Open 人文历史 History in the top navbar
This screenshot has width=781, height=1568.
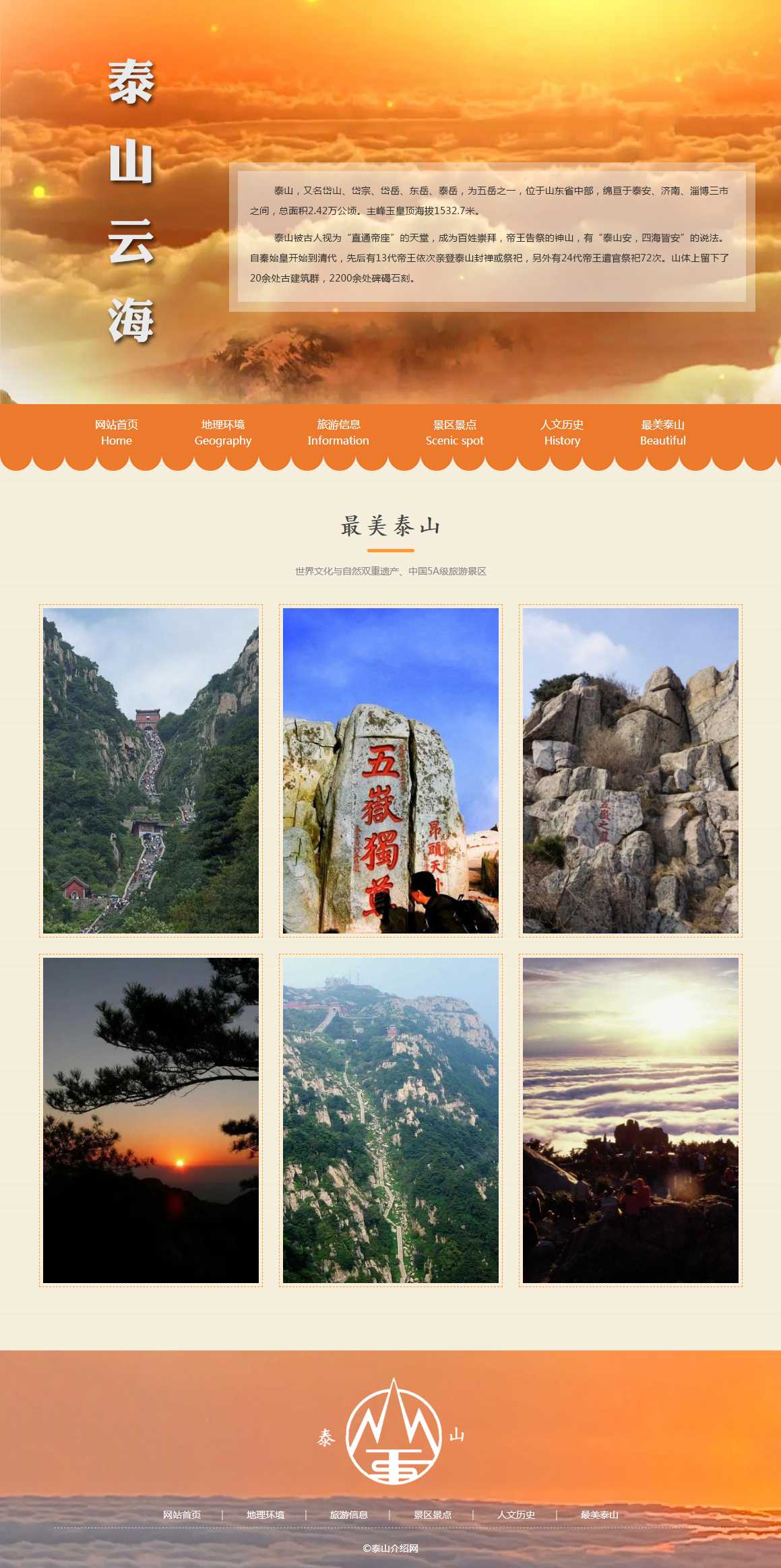(562, 432)
